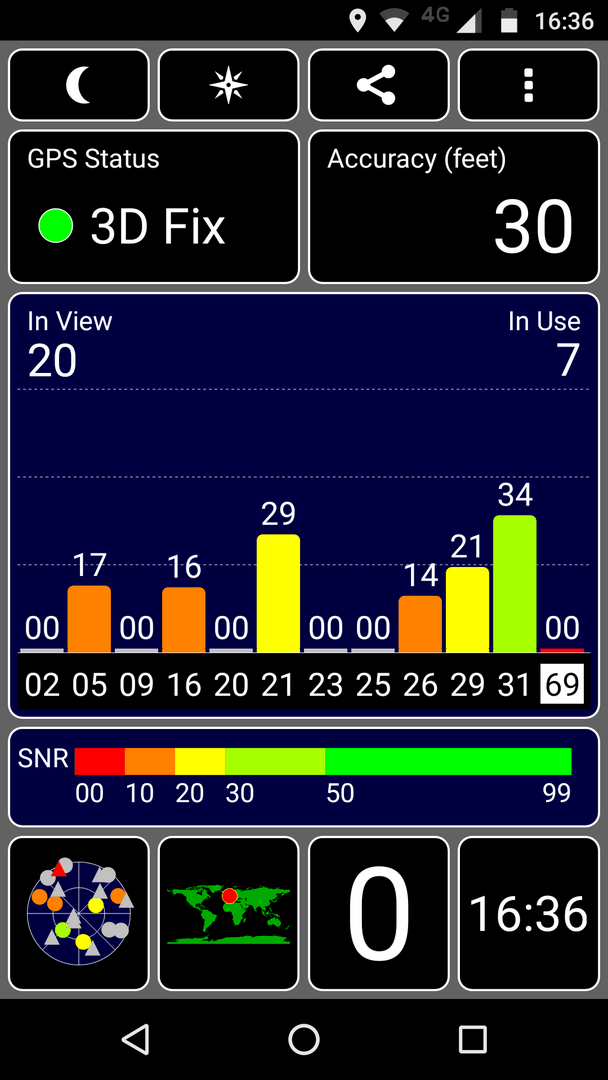Go back using the system back button
The height and width of the screenshot is (1080, 608).
point(136,1040)
